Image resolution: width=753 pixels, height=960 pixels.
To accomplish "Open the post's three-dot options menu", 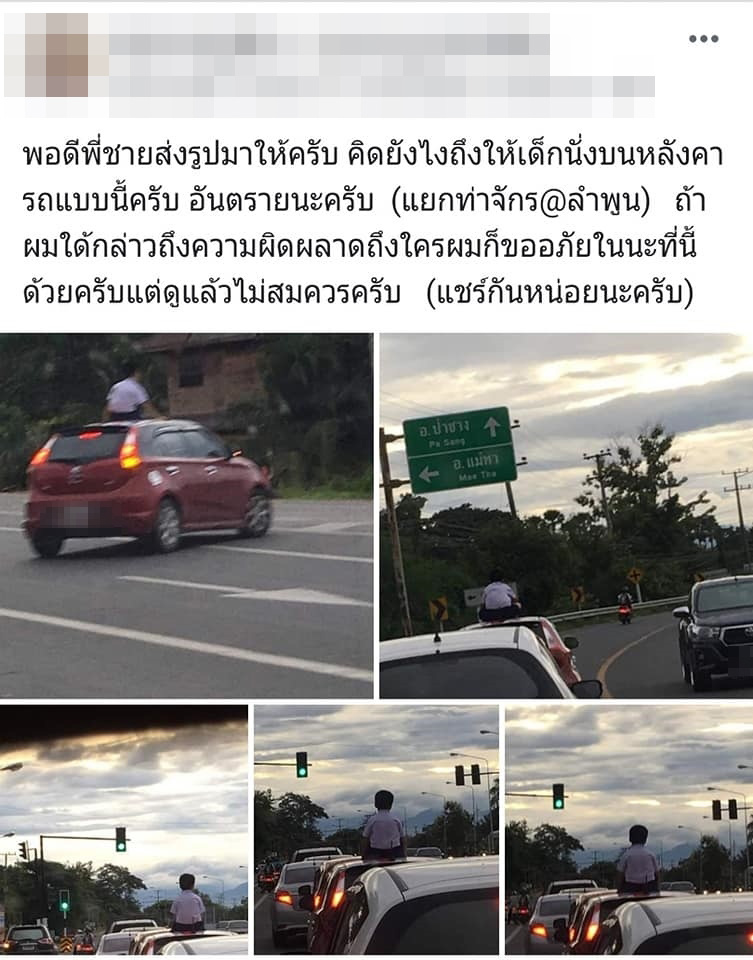I will 703,39.
